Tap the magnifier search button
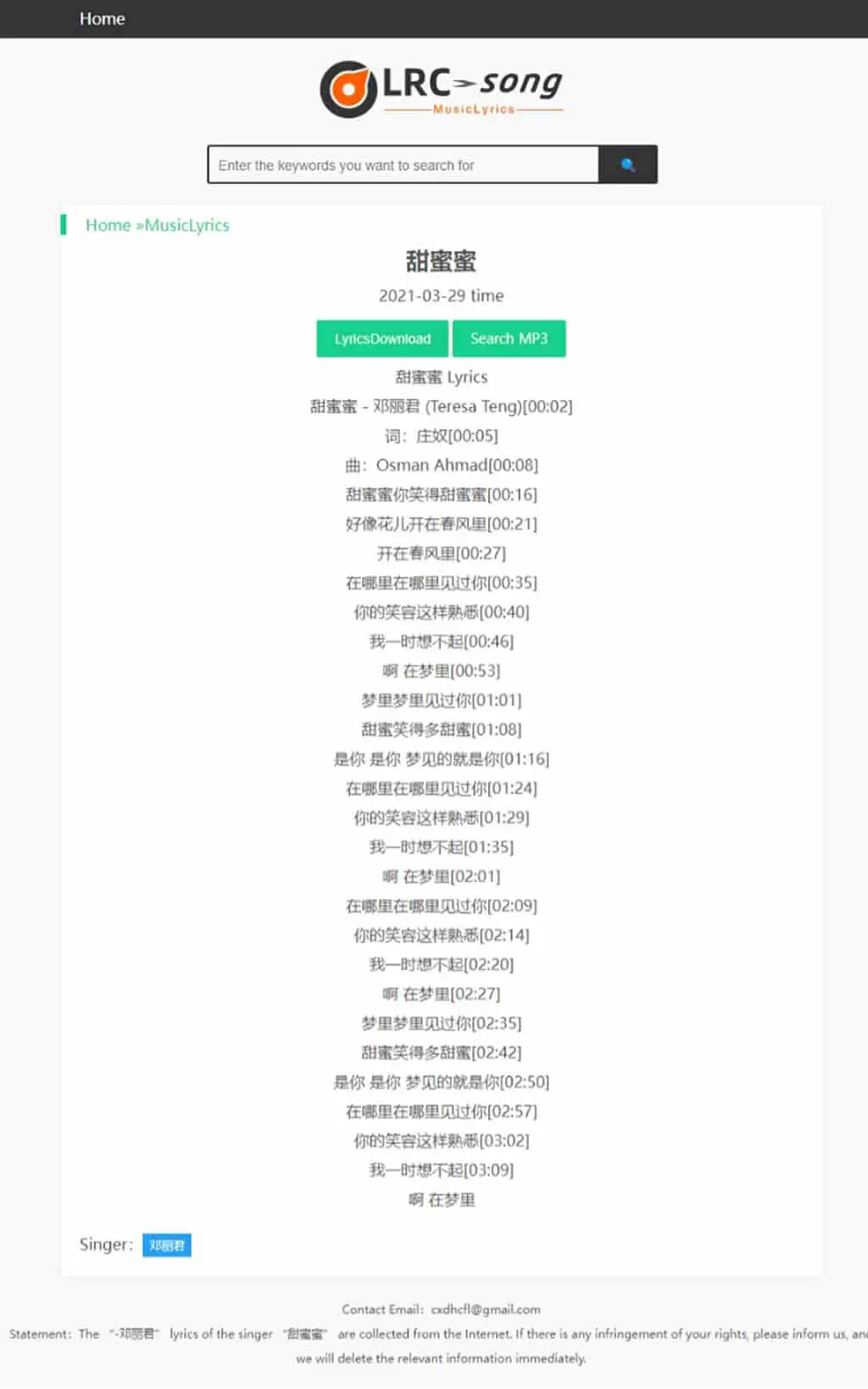 pos(627,165)
